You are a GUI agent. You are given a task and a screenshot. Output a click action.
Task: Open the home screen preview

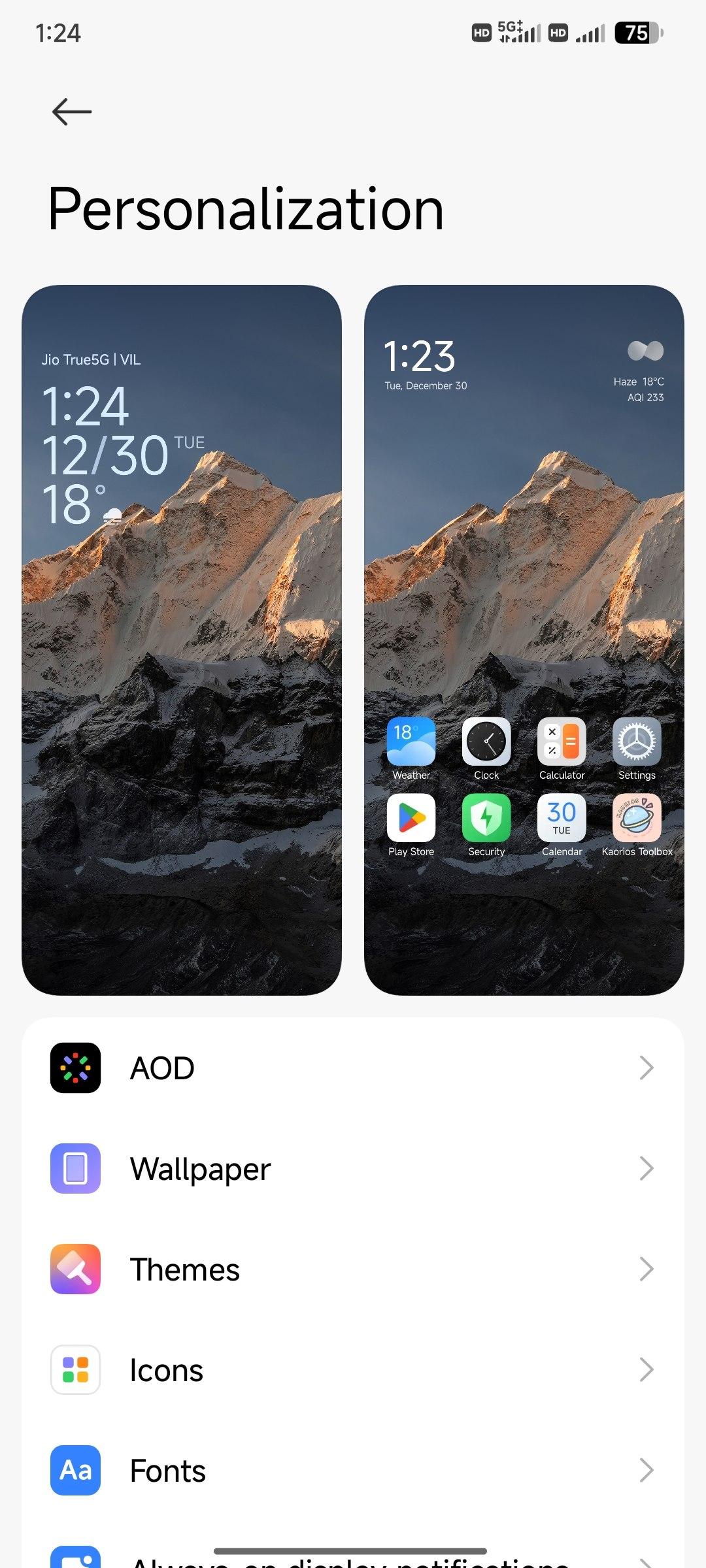pyautogui.click(x=524, y=640)
